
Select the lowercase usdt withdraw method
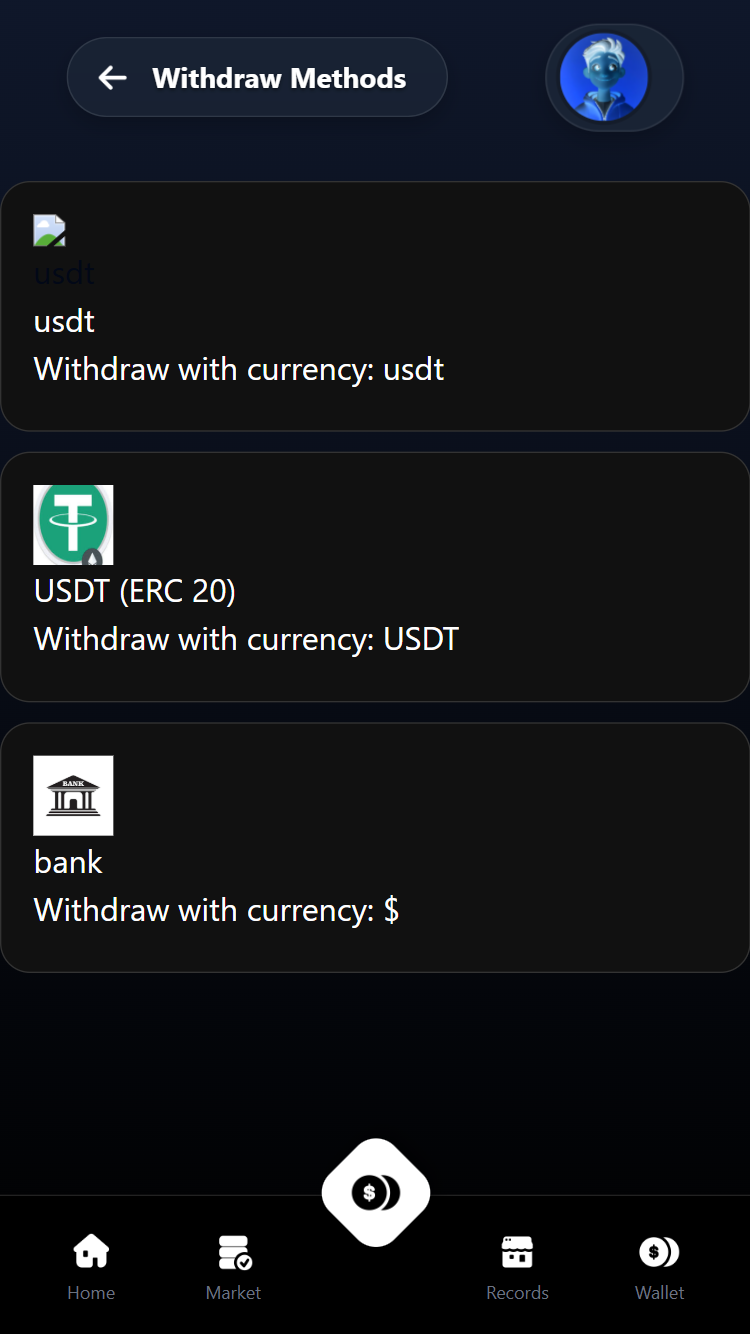click(x=375, y=306)
